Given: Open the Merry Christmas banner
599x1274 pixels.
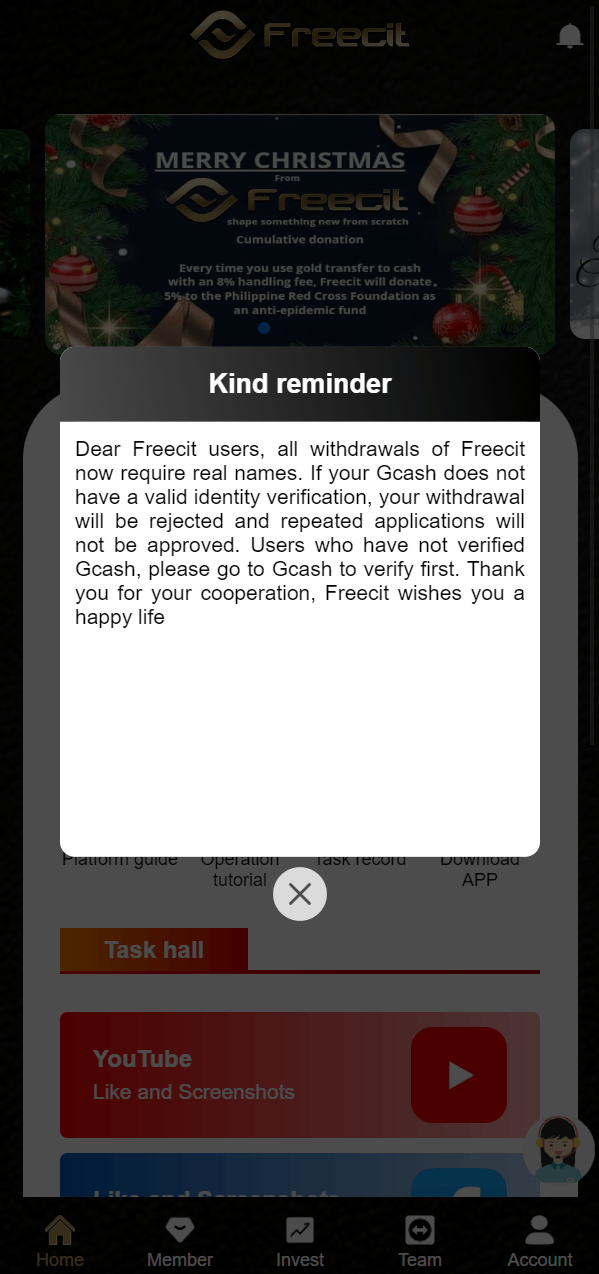Looking at the screenshot, I should 300,233.
